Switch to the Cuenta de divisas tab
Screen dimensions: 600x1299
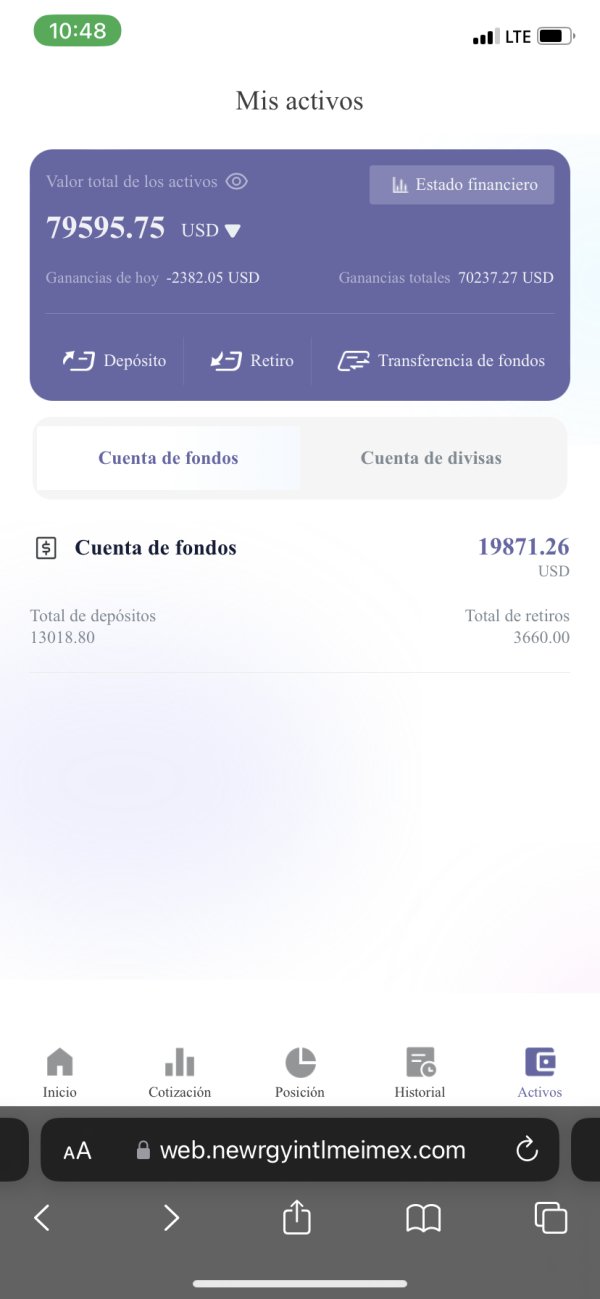(x=431, y=458)
